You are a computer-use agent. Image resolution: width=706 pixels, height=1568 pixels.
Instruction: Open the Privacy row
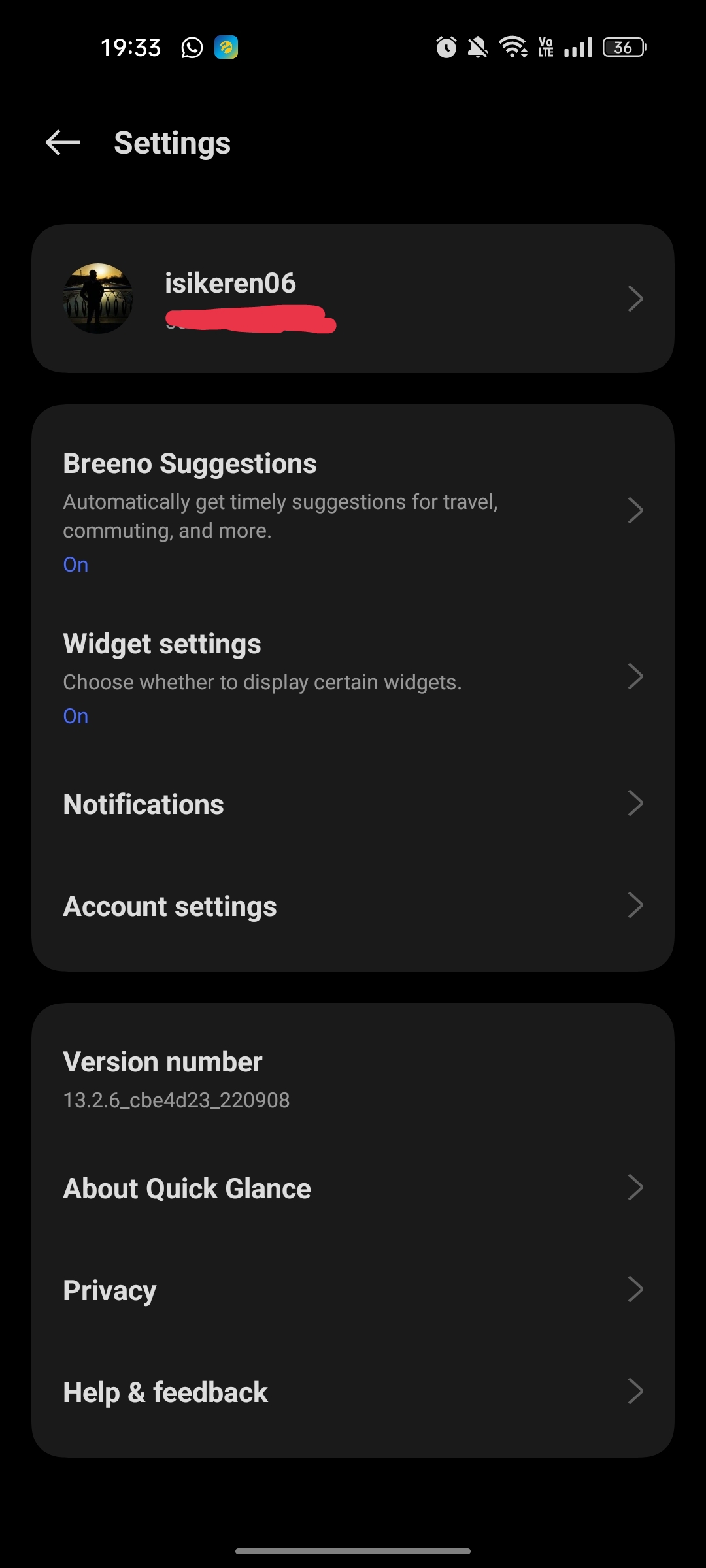(x=353, y=1290)
